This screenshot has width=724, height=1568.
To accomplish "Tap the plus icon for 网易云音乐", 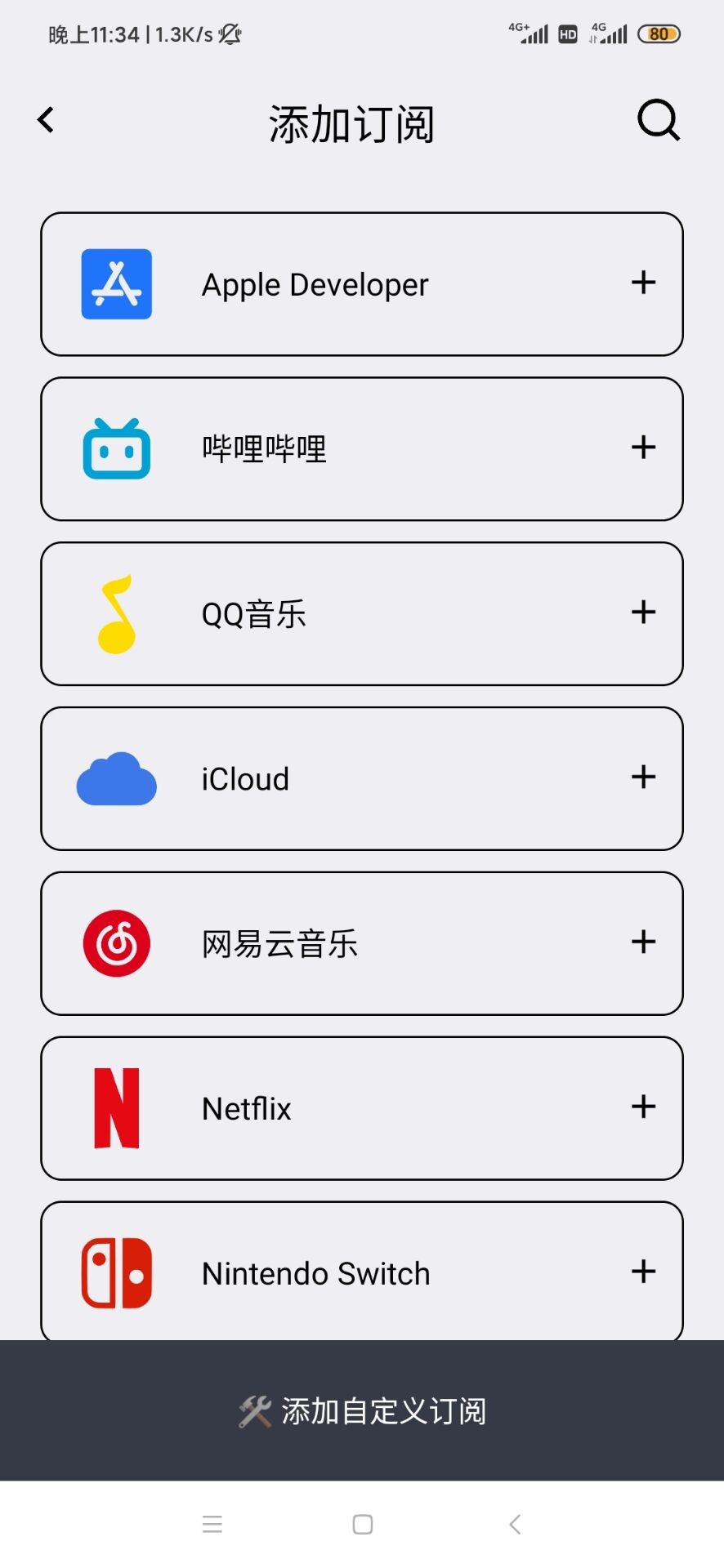I will pos(643,942).
